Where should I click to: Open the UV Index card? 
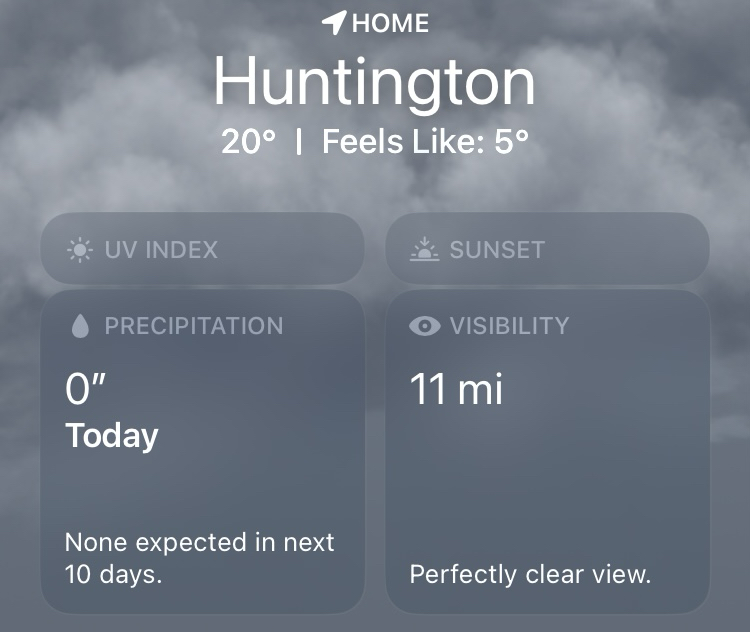pos(202,249)
